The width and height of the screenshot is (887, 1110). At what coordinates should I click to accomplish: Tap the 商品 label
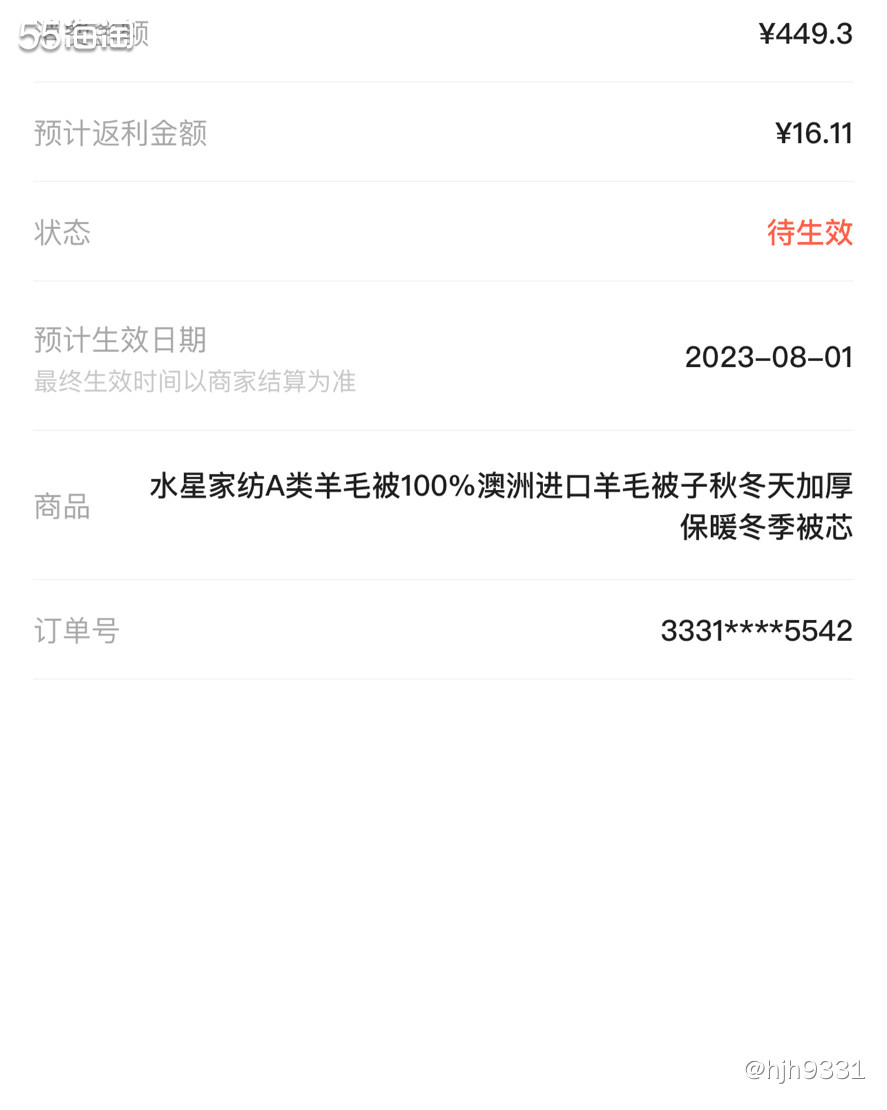coord(62,507)
